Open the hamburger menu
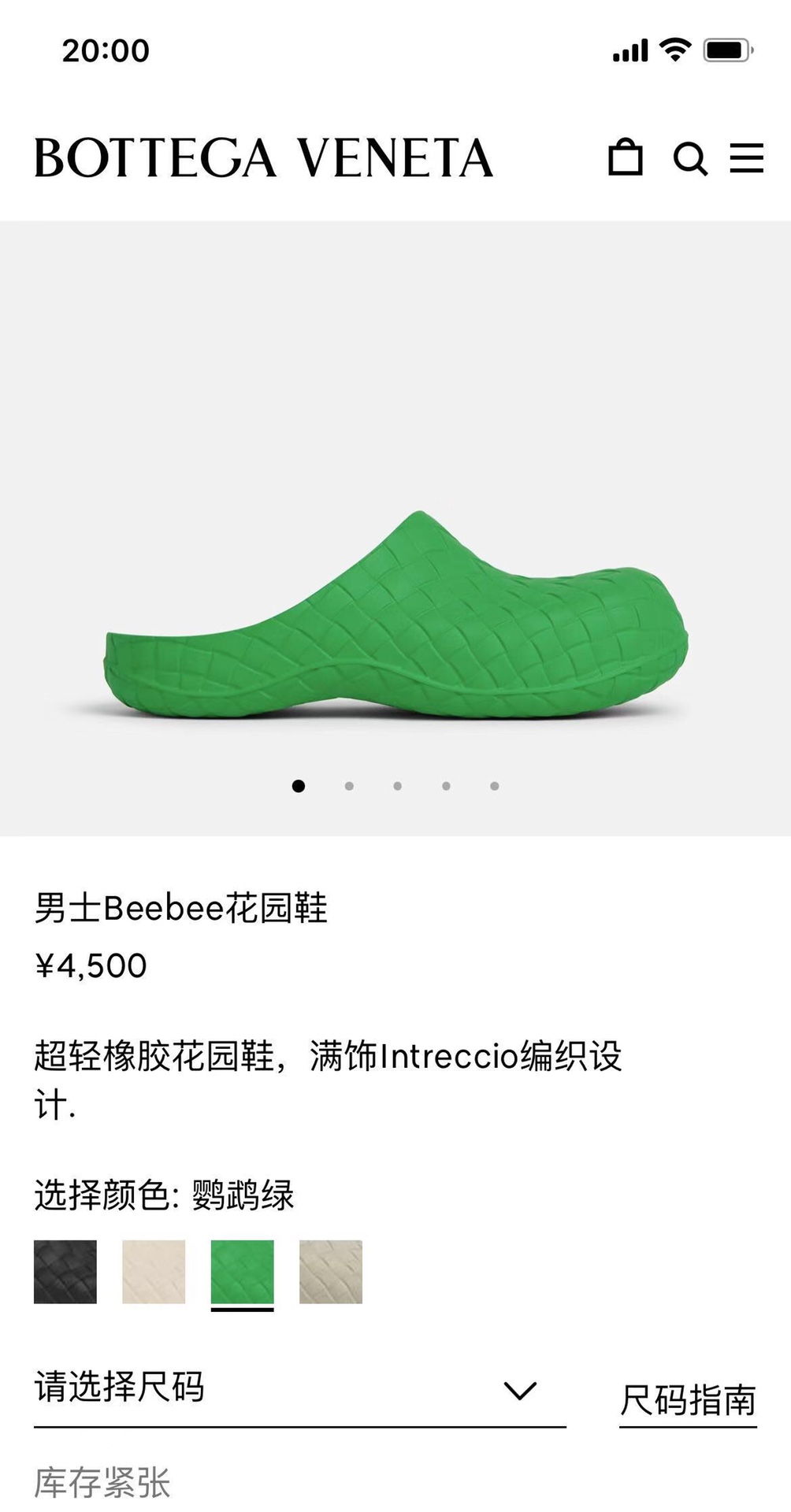This screenshot has height=1512, width=791. (x=746, y=157)
